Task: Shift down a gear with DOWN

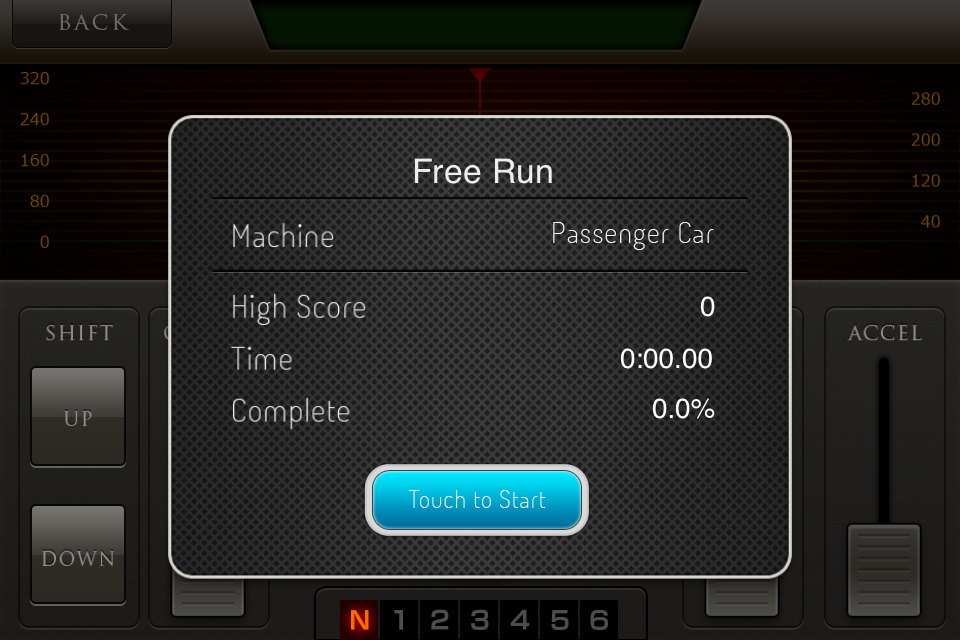Action: [x=78, y=556]
